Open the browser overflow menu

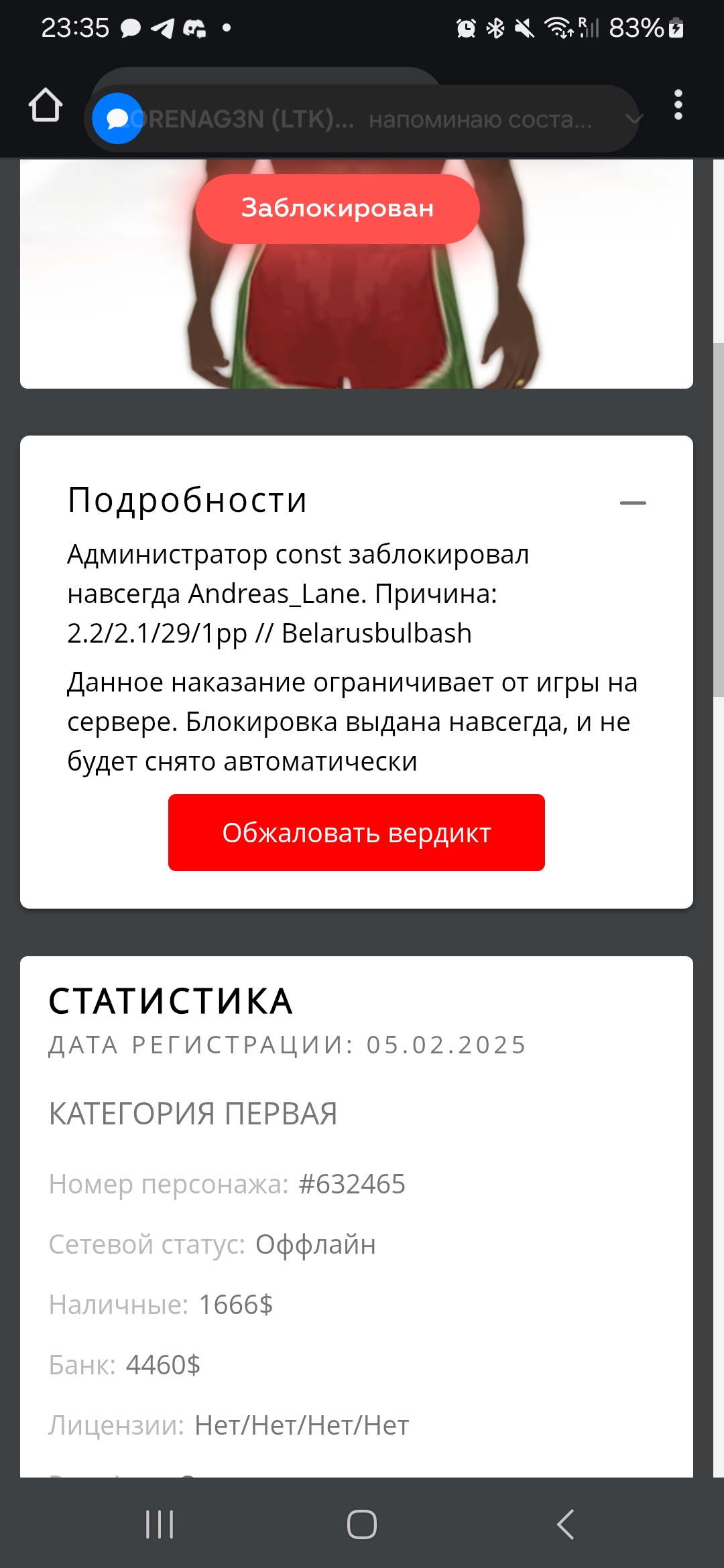(x=678, y=105)
